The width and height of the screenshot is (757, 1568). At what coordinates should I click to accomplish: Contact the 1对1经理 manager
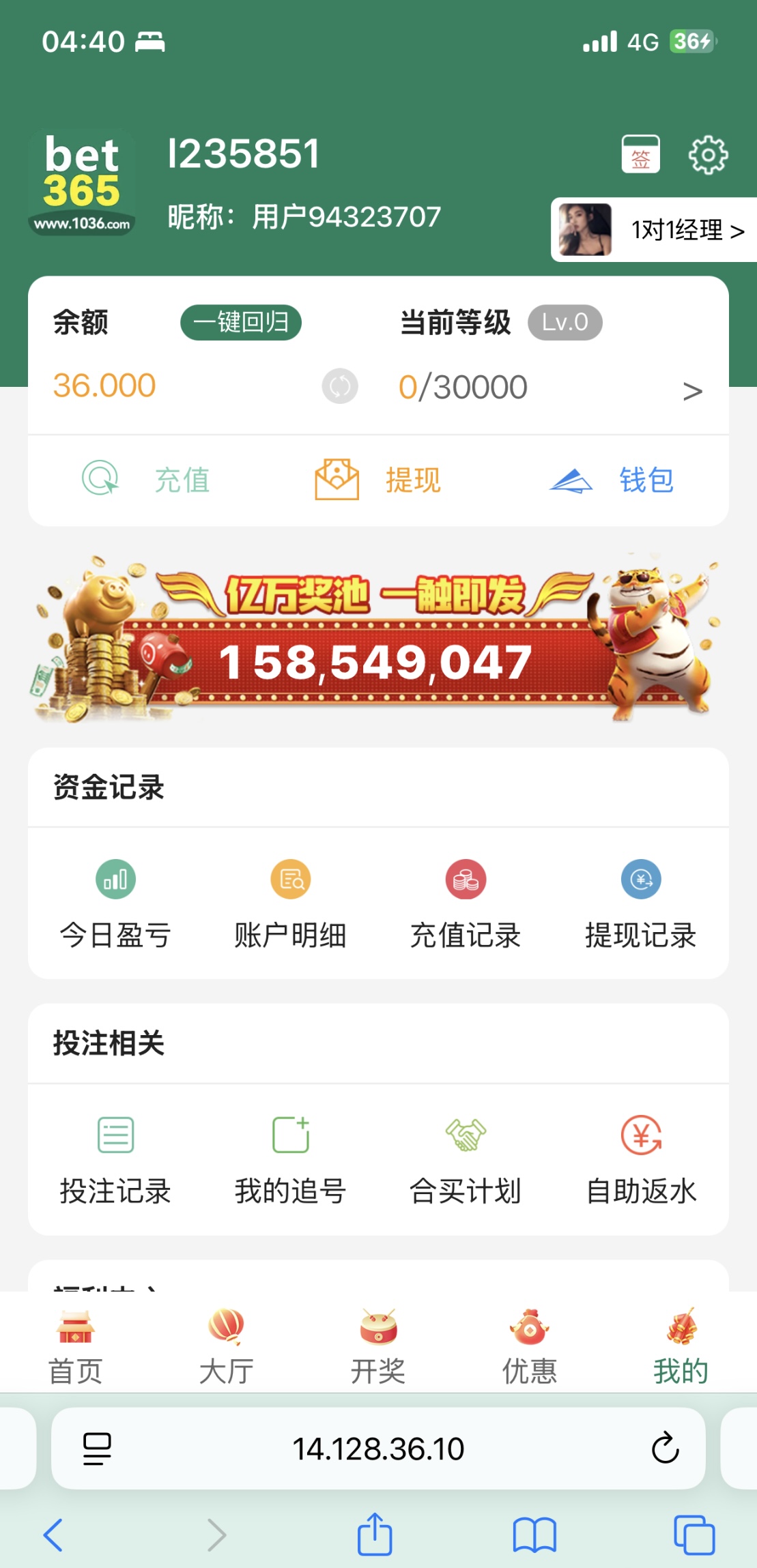click(653, 230)
